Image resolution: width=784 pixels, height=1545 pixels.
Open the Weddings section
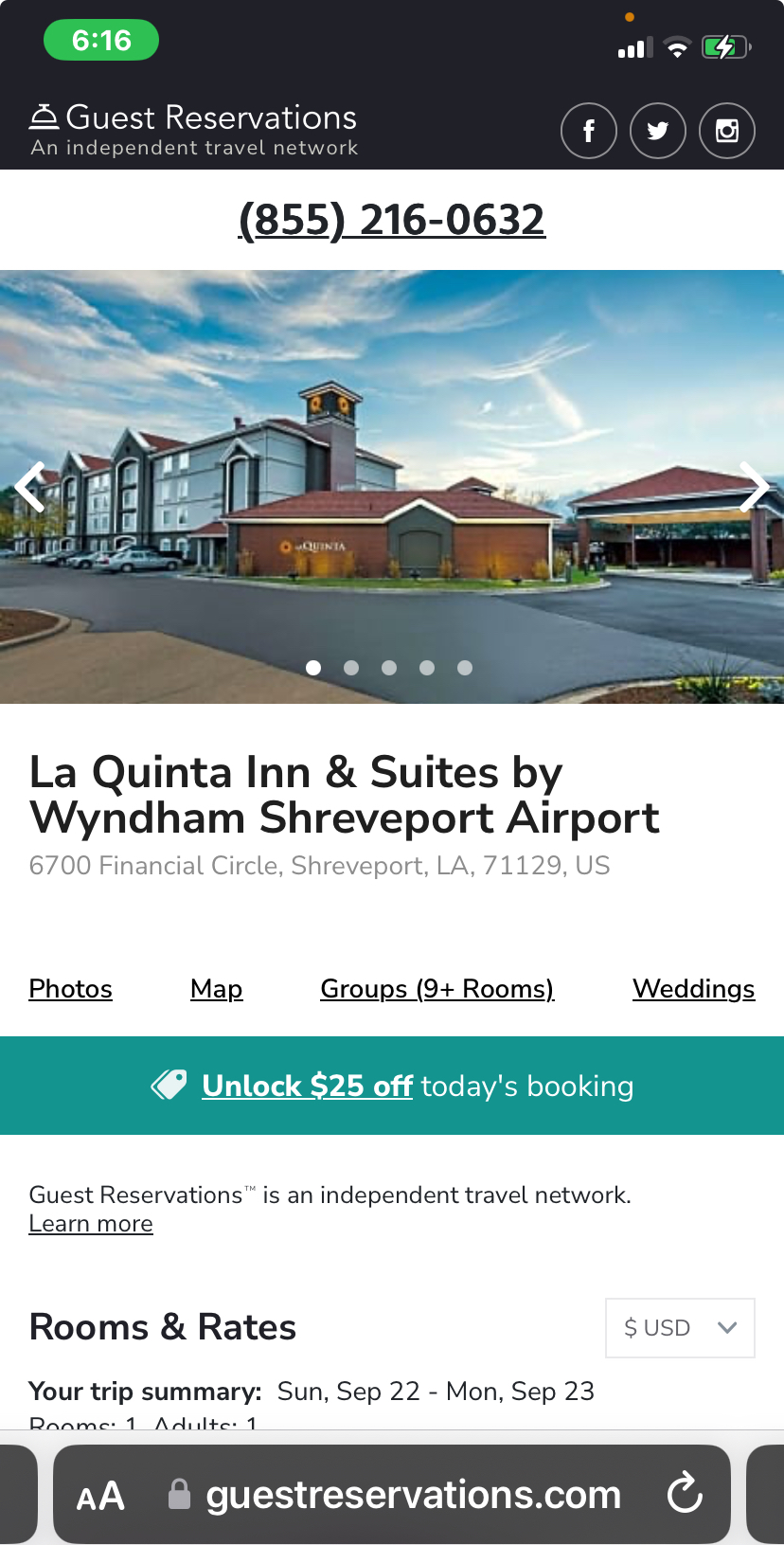(x=693, y=989)
